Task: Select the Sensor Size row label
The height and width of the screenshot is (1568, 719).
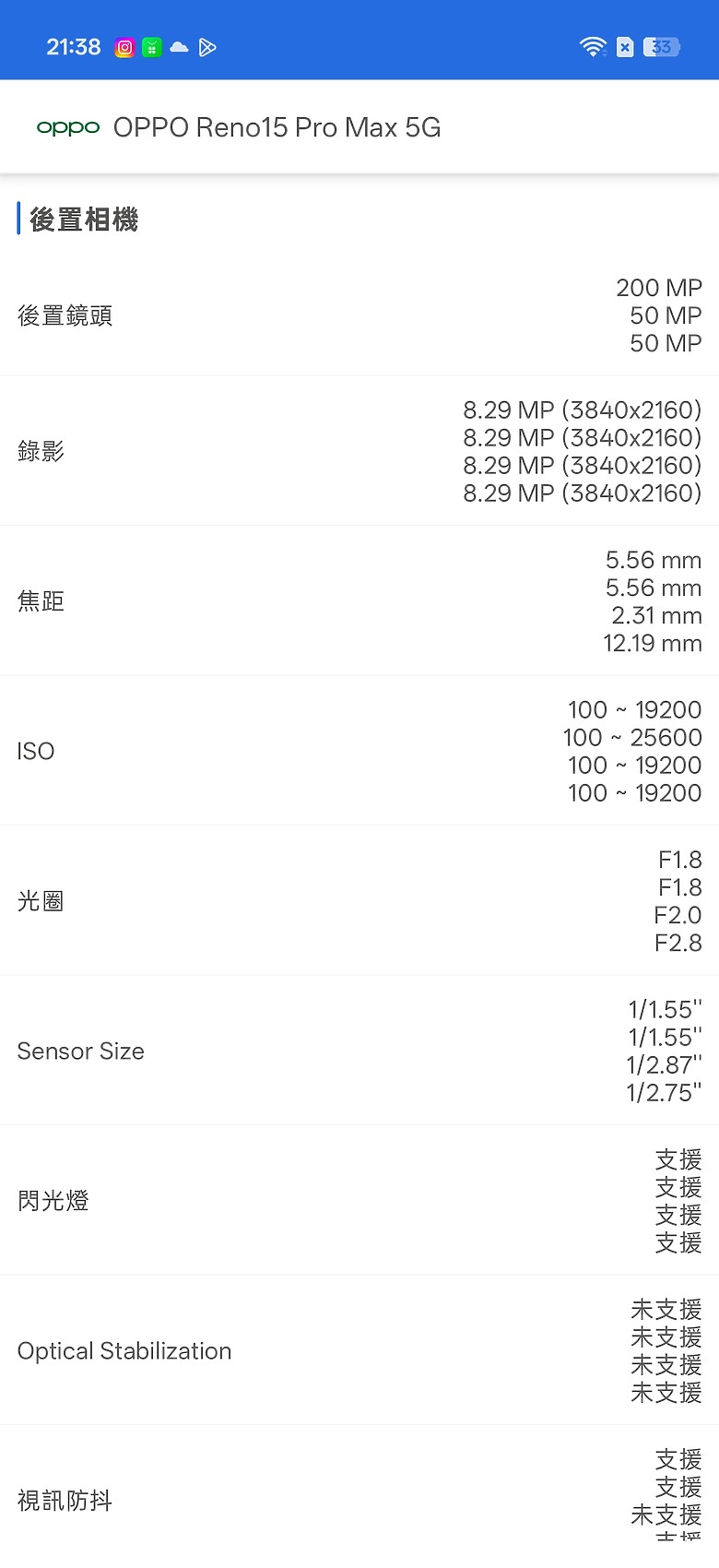Action: click(80, 1051)
